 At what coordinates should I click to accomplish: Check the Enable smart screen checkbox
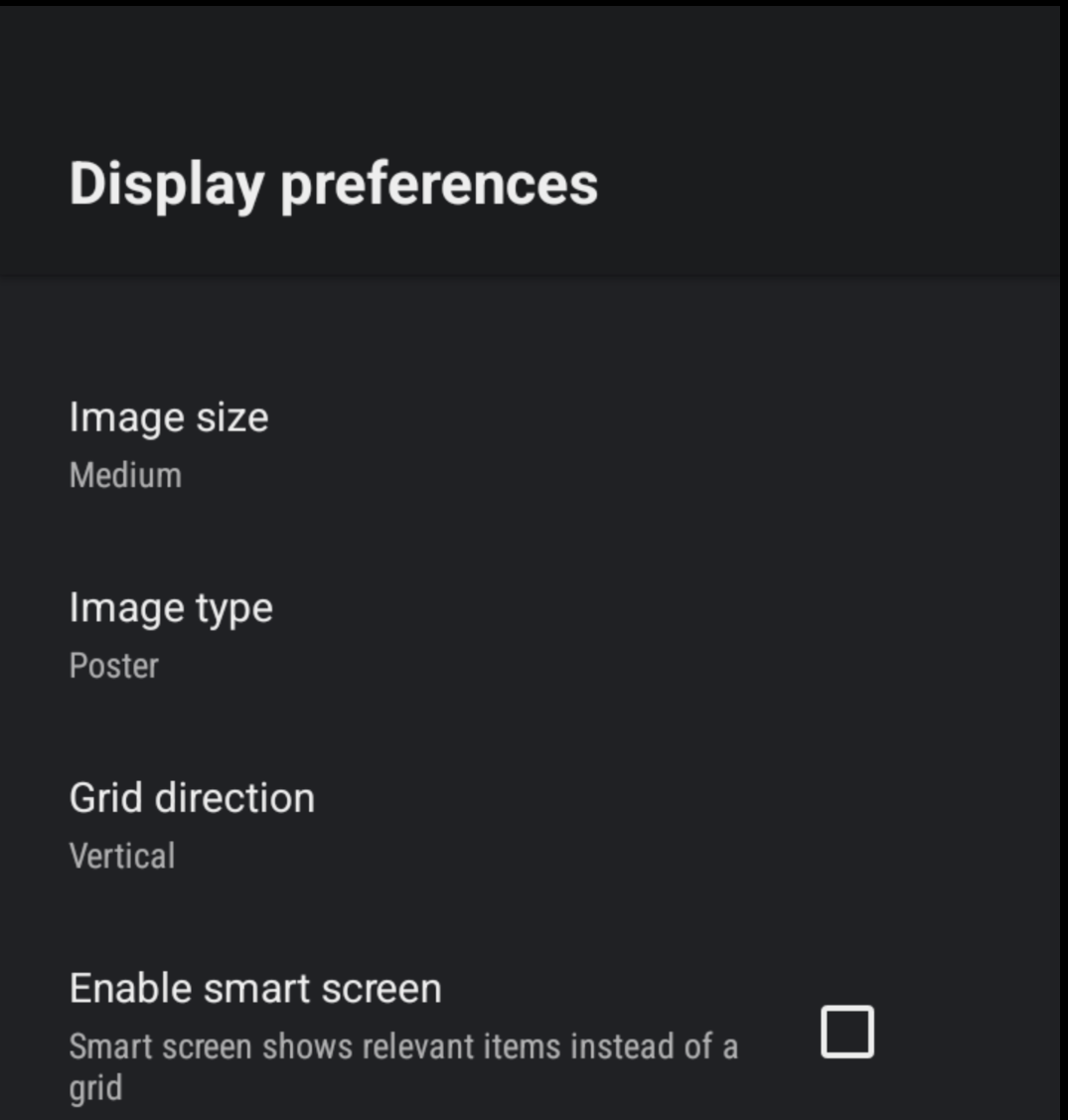coord(846,1032)
